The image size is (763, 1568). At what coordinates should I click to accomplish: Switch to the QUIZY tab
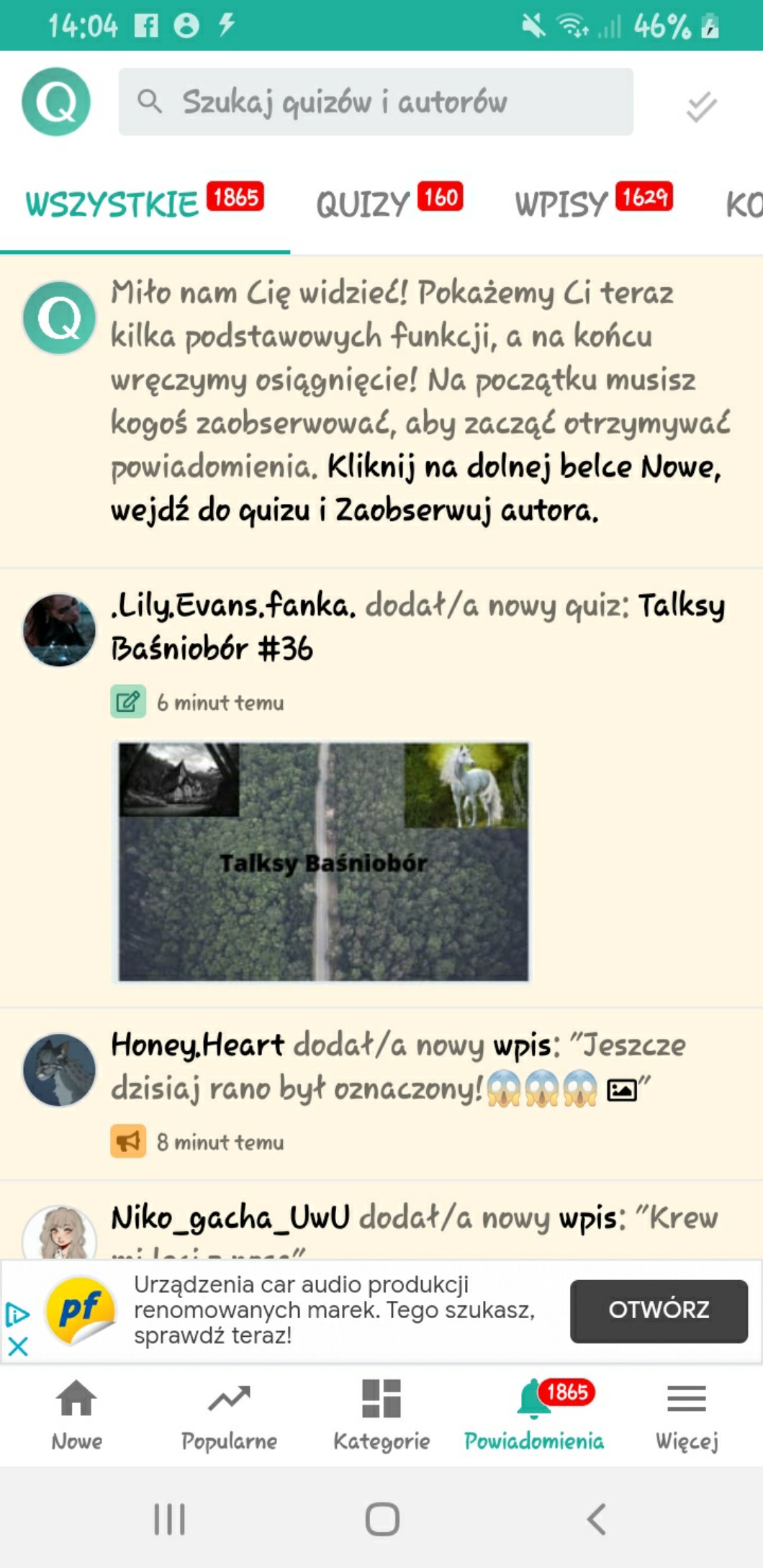coord(389,203)
